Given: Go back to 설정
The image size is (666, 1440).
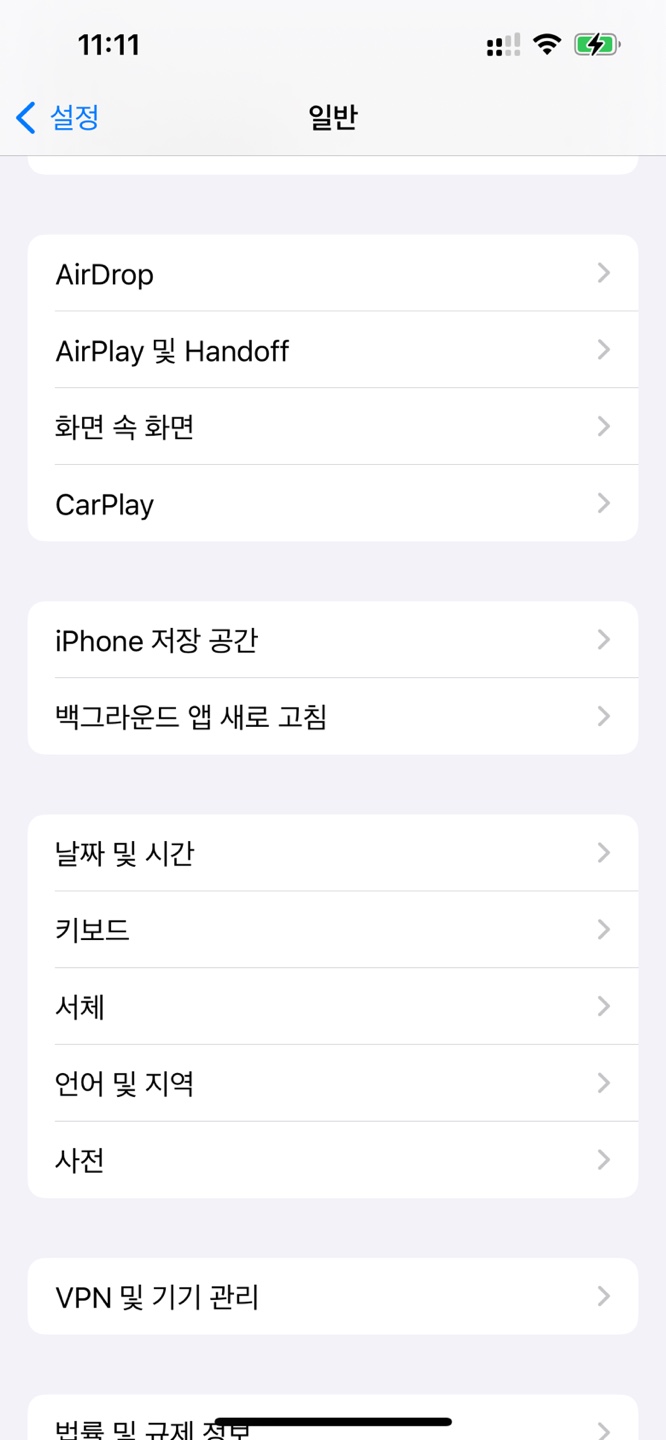Looking at the screenshot, I should coord(58,118).
